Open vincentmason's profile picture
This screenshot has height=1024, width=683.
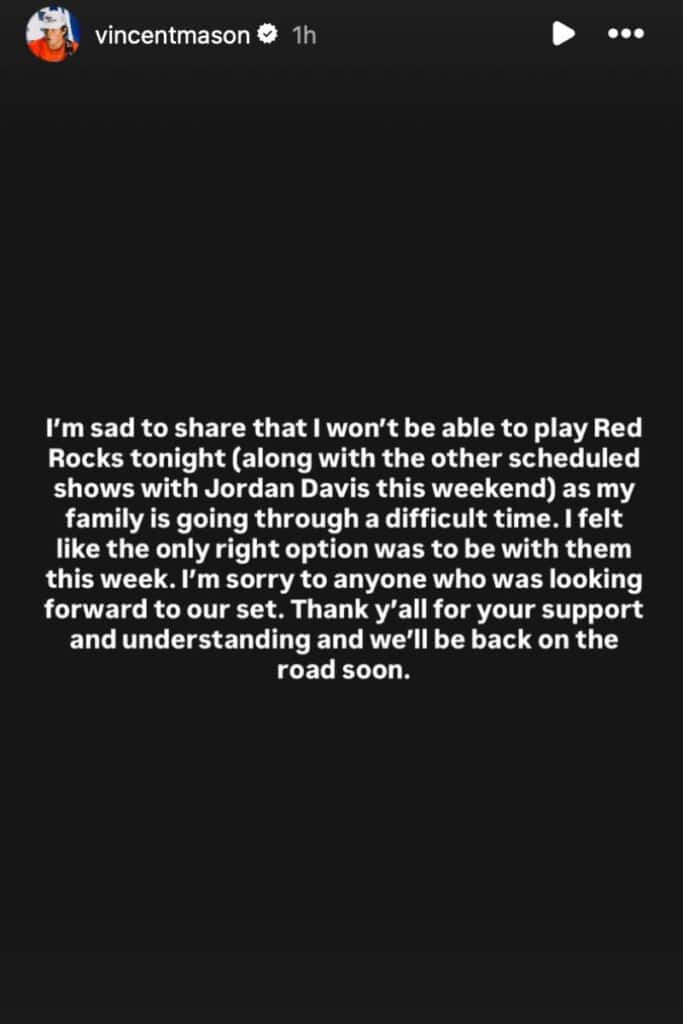52,35
